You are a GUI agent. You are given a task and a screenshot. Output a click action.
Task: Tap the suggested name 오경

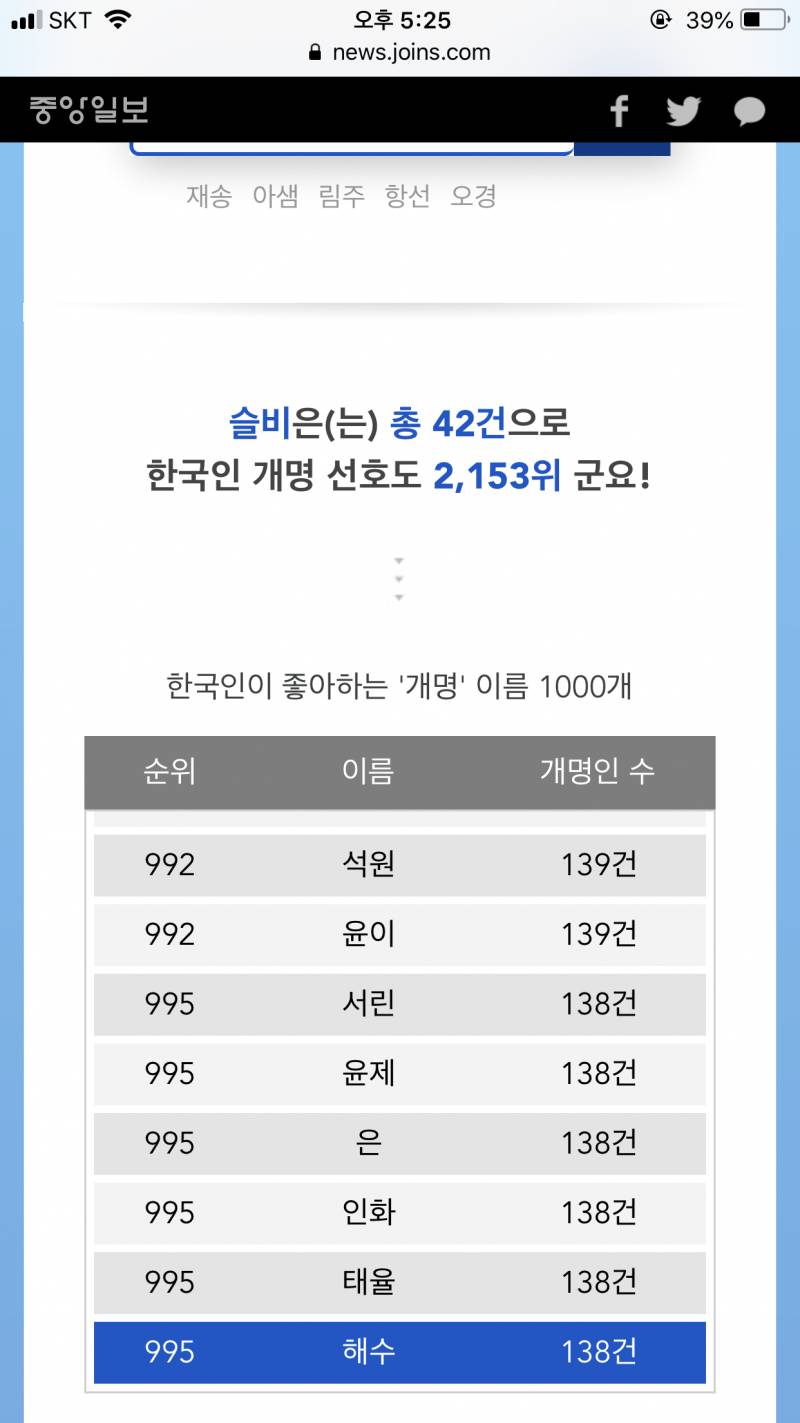tap(473, 196)
